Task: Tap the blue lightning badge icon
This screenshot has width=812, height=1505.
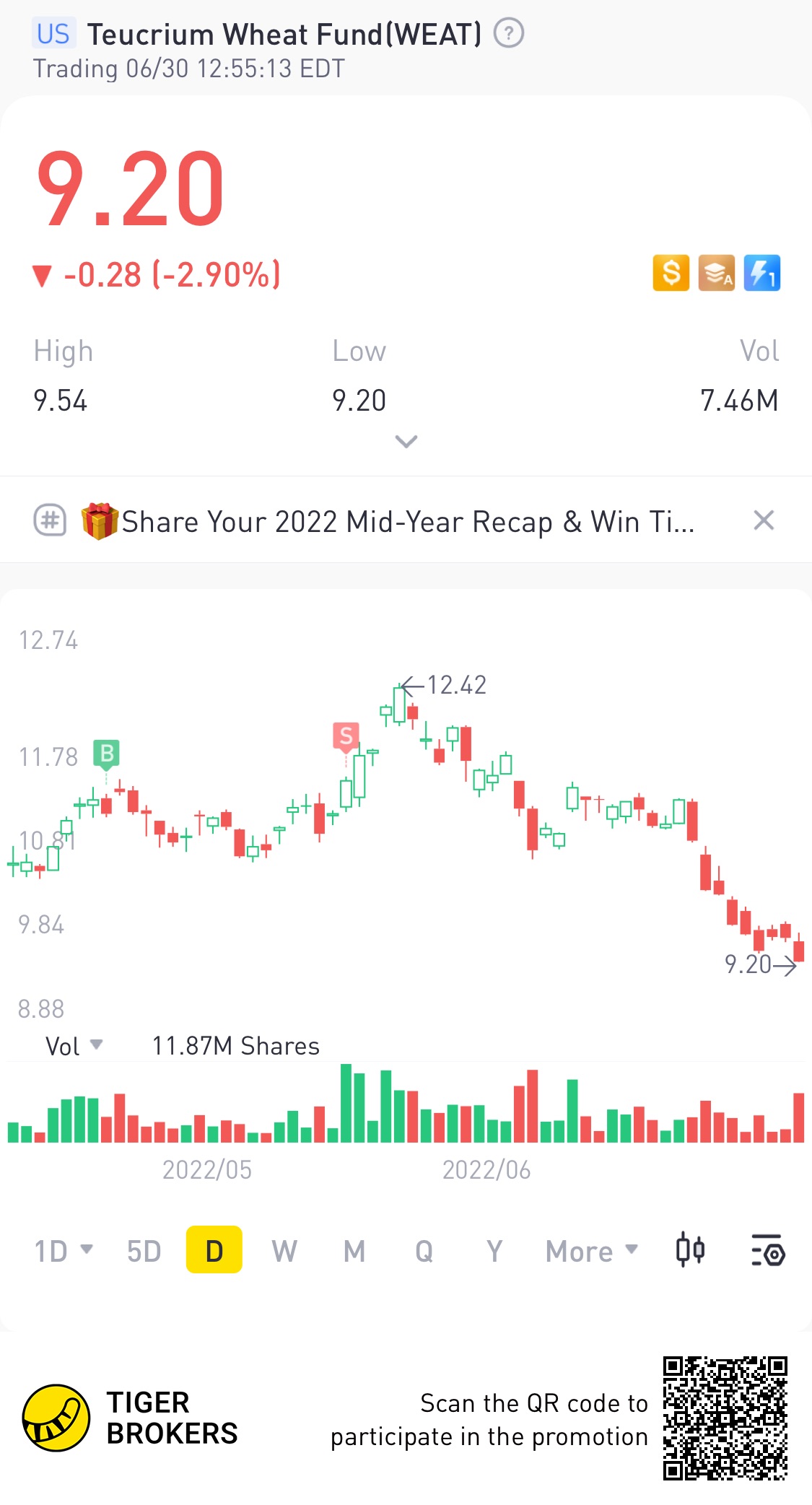Action: [761, 274]
